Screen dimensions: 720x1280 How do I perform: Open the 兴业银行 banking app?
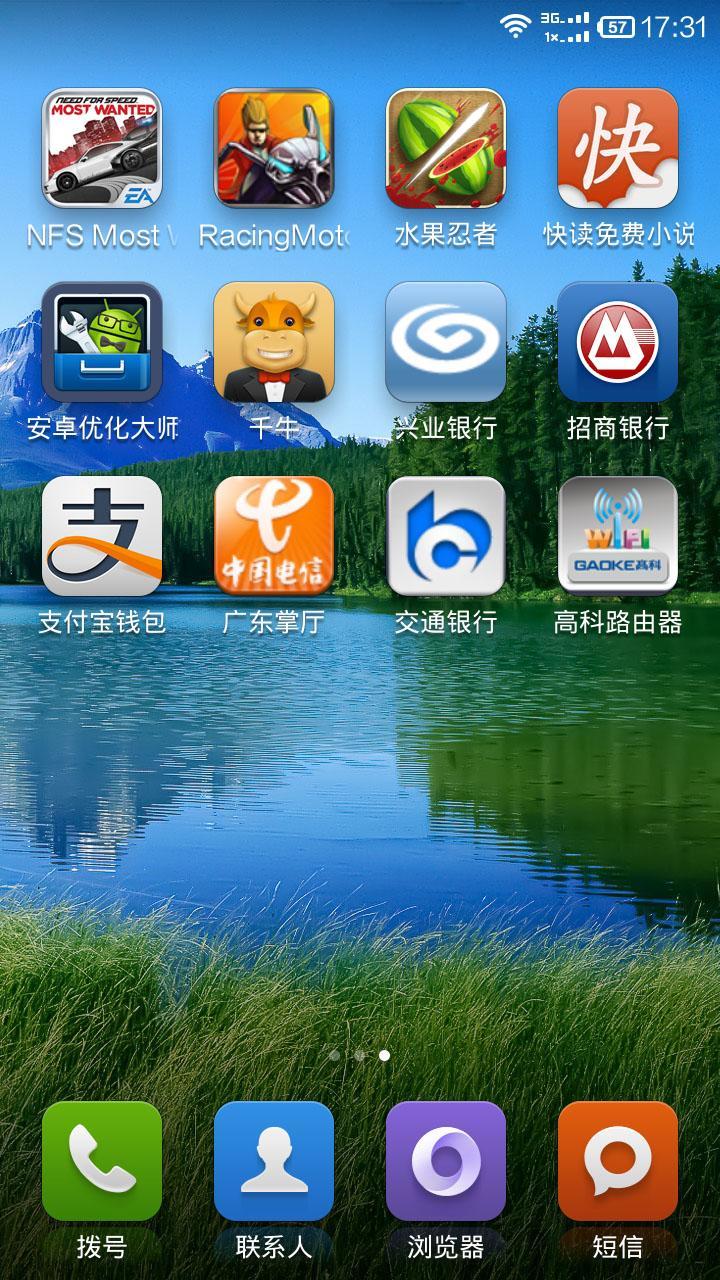click(446, 342)
